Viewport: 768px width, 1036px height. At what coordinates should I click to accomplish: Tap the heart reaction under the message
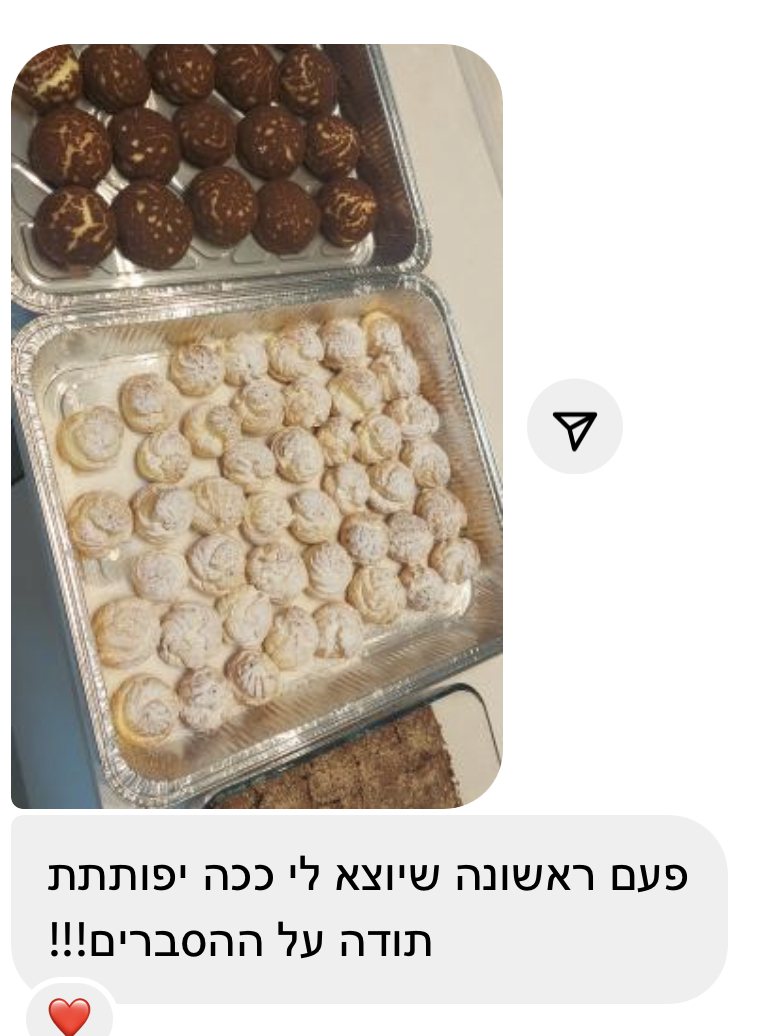click(x=69, y=1013)
